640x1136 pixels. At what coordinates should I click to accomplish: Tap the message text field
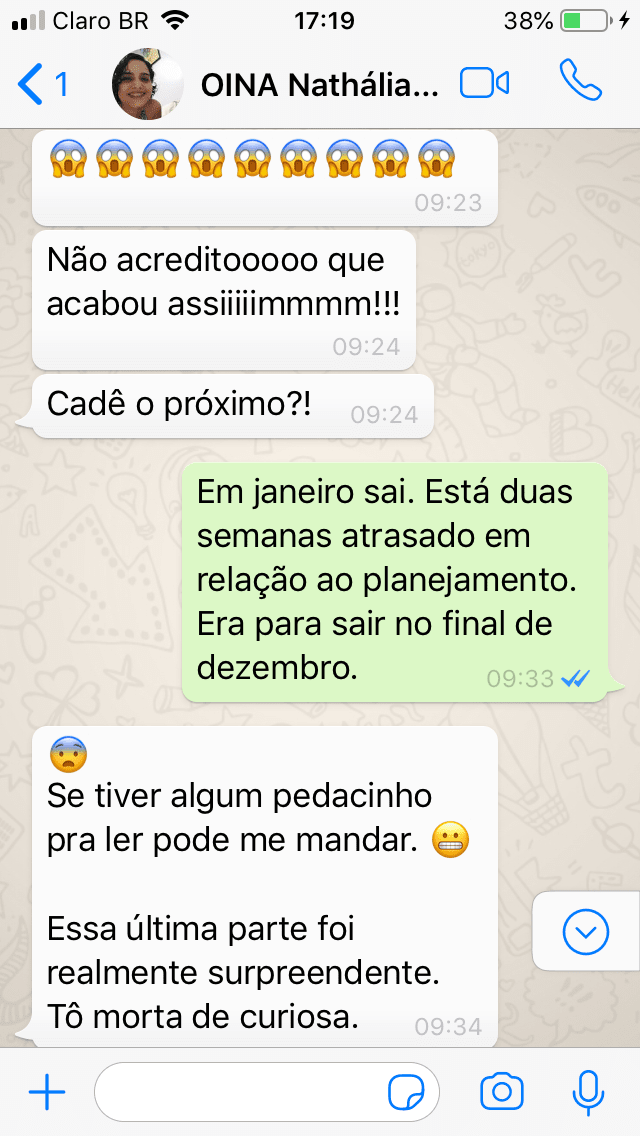[240, 1093]
